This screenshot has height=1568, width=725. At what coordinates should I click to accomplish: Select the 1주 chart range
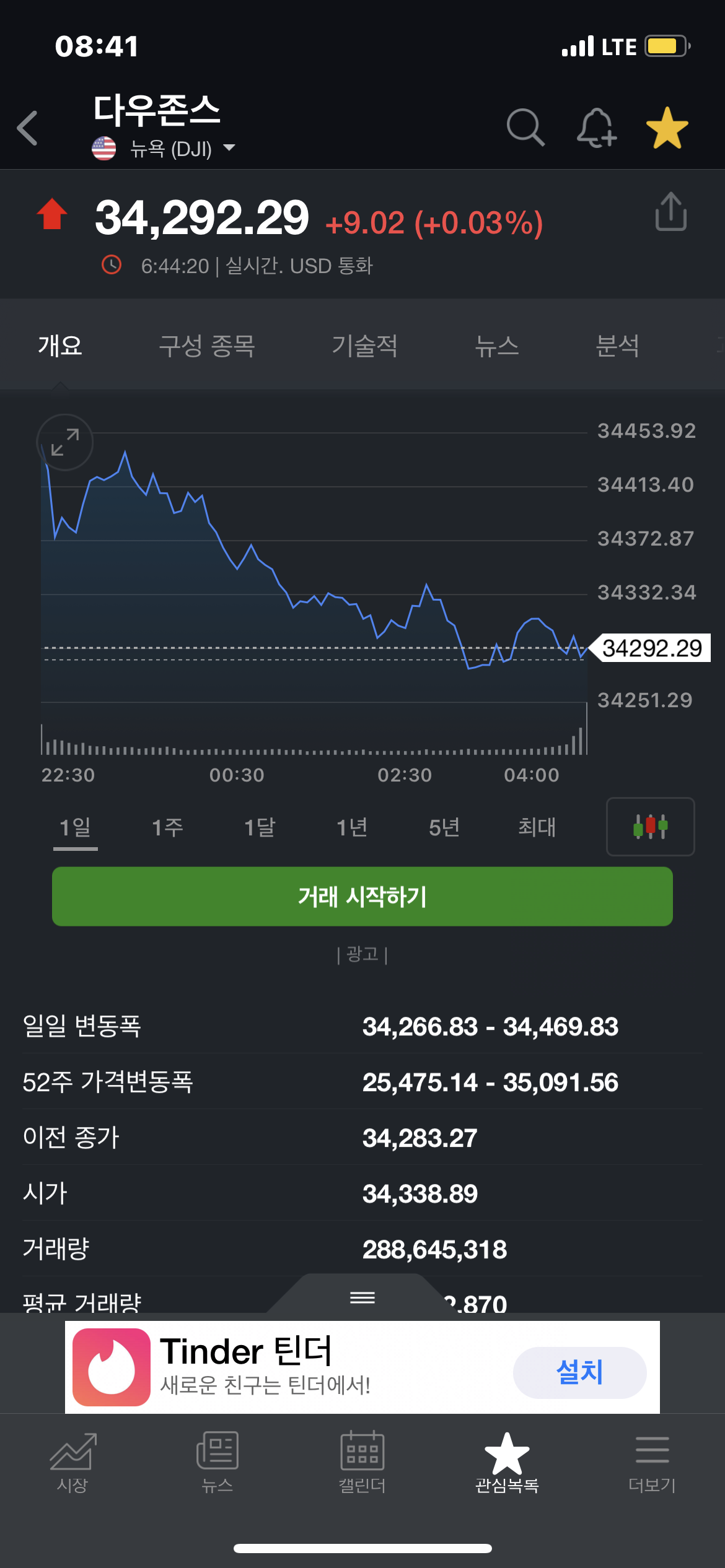(x=167, y=827)
